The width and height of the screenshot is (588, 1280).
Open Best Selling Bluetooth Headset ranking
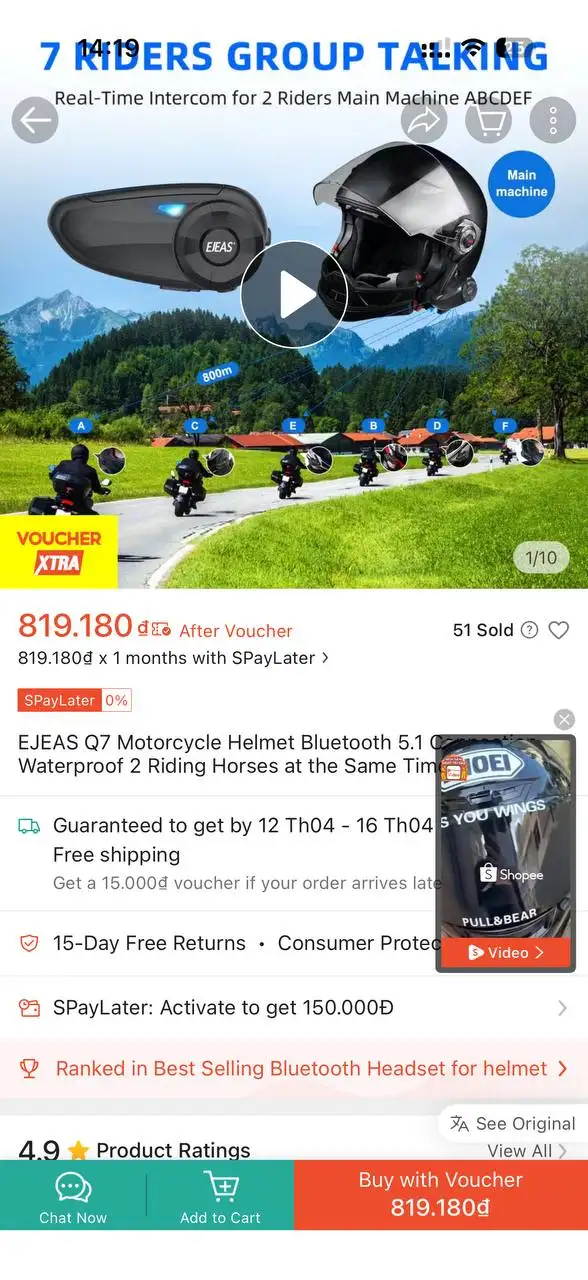tap(294, 1069)
